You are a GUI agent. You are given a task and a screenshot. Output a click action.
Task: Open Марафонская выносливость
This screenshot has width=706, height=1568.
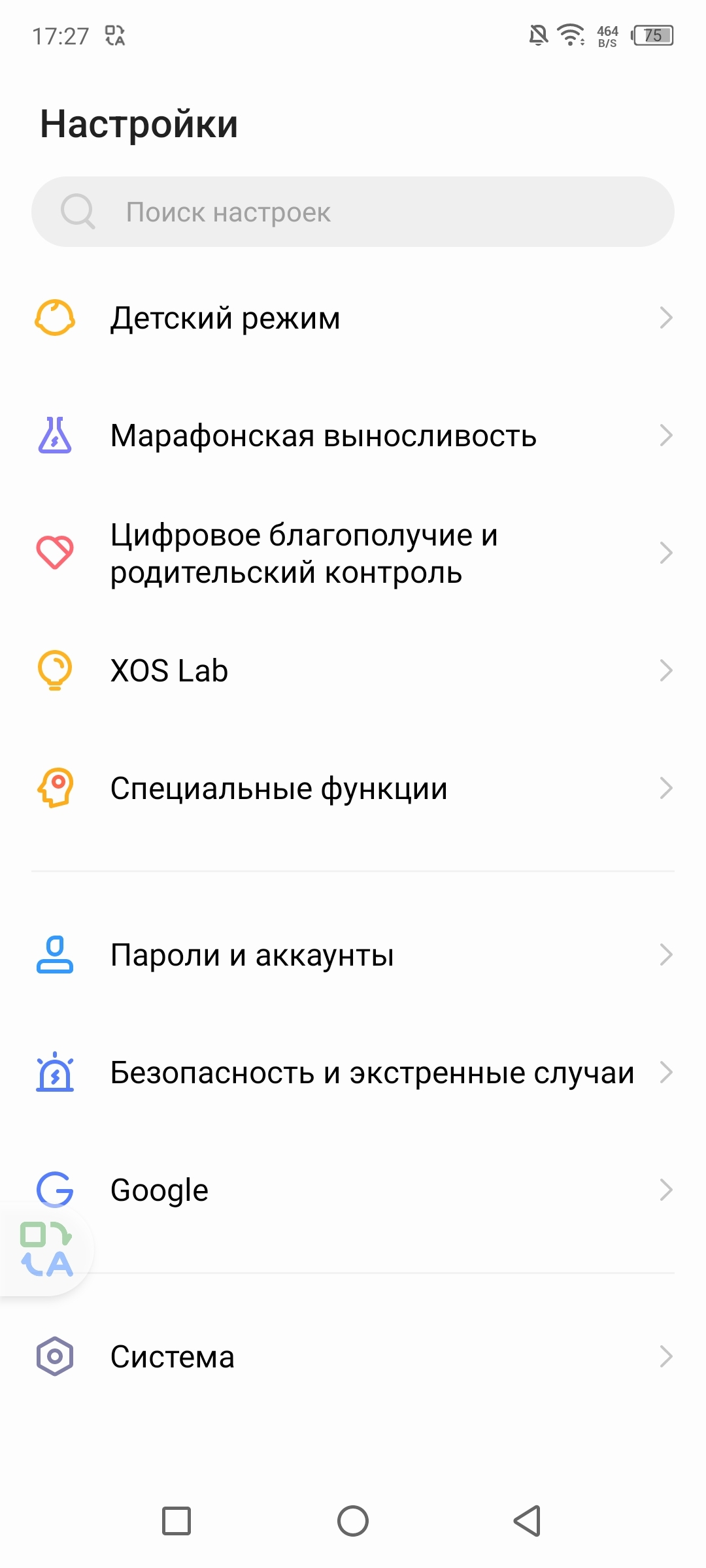(x=353, y=436)
